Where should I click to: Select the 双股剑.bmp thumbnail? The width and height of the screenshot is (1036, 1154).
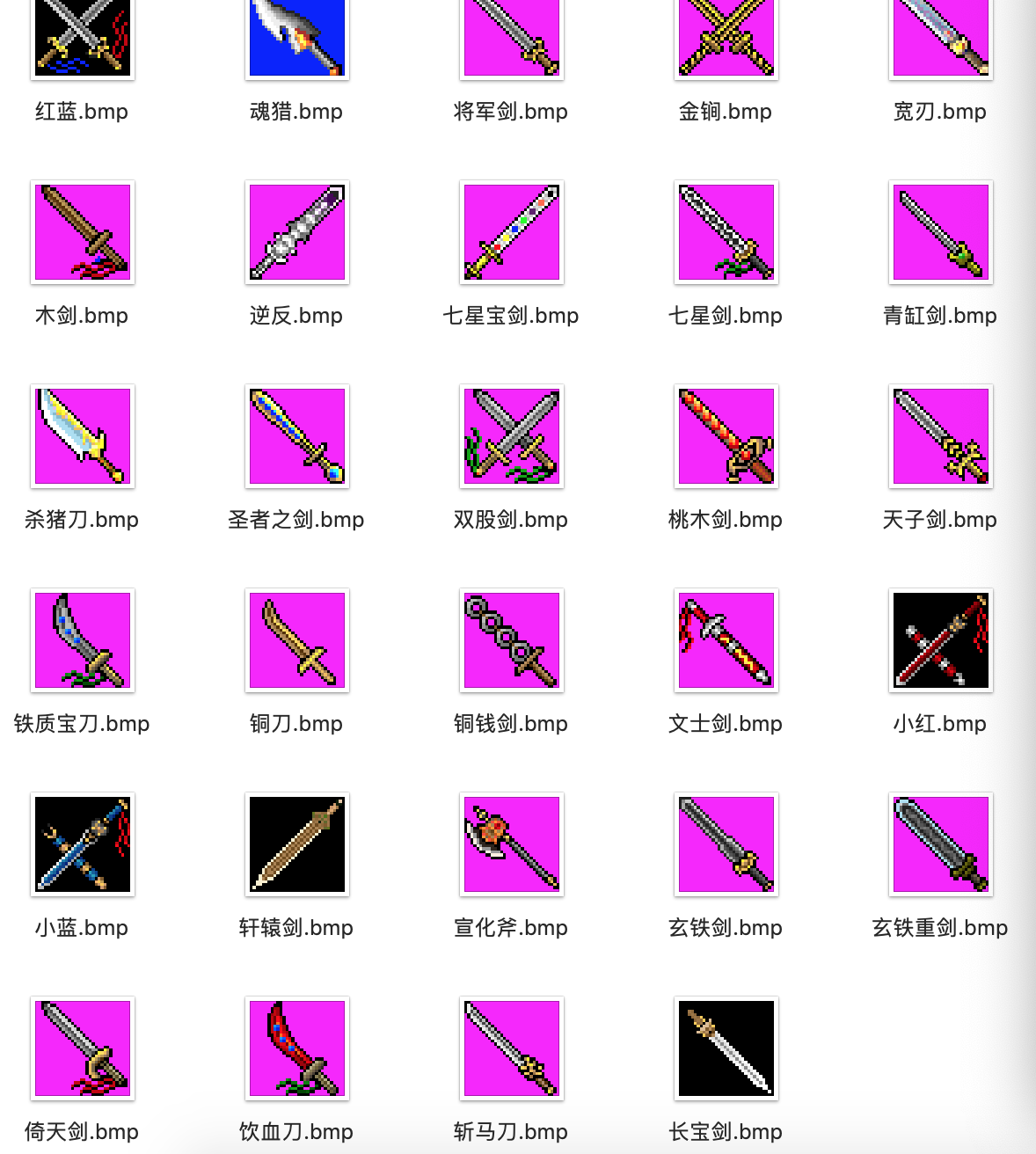pyautogui.click(x=512, y=436)
